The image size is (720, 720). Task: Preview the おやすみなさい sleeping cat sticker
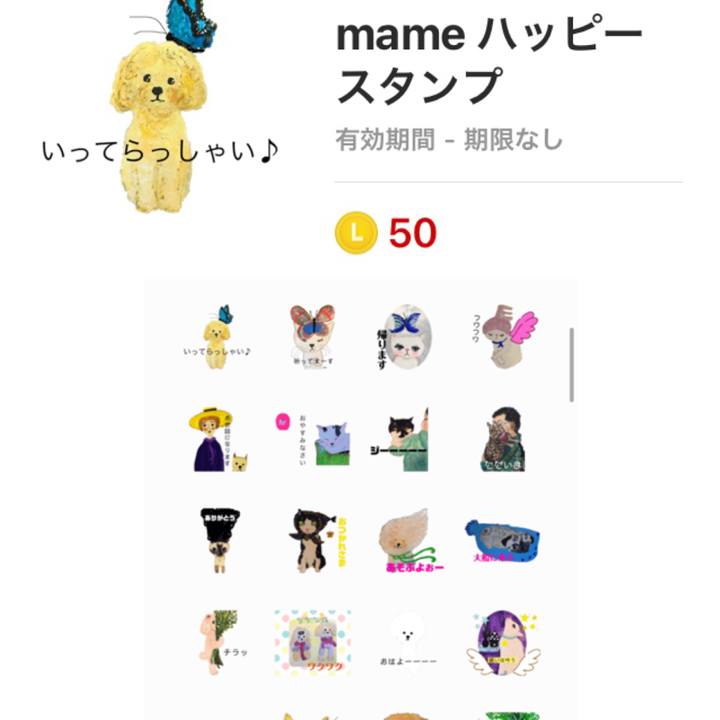313,440
